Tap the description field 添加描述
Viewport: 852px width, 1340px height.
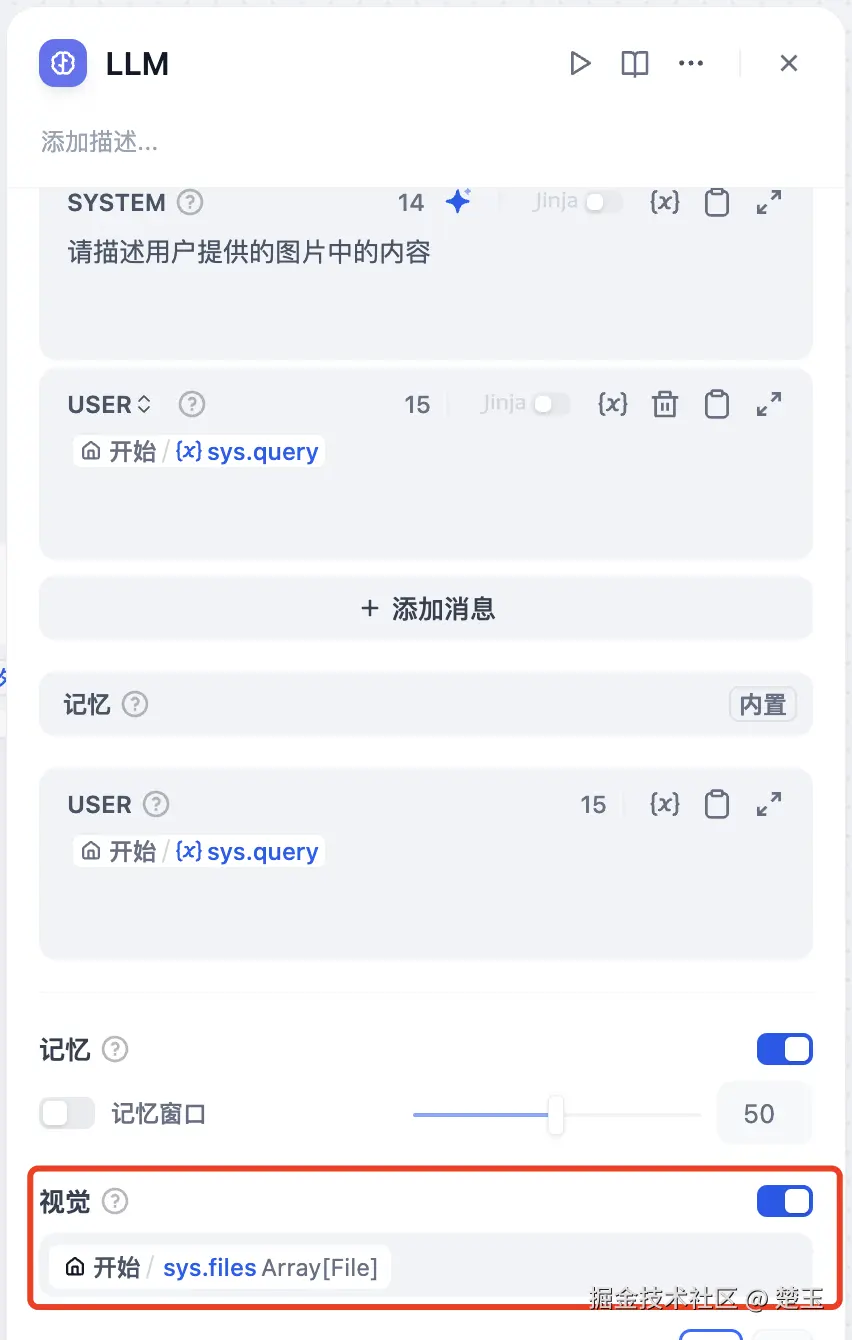coord(100,142)
